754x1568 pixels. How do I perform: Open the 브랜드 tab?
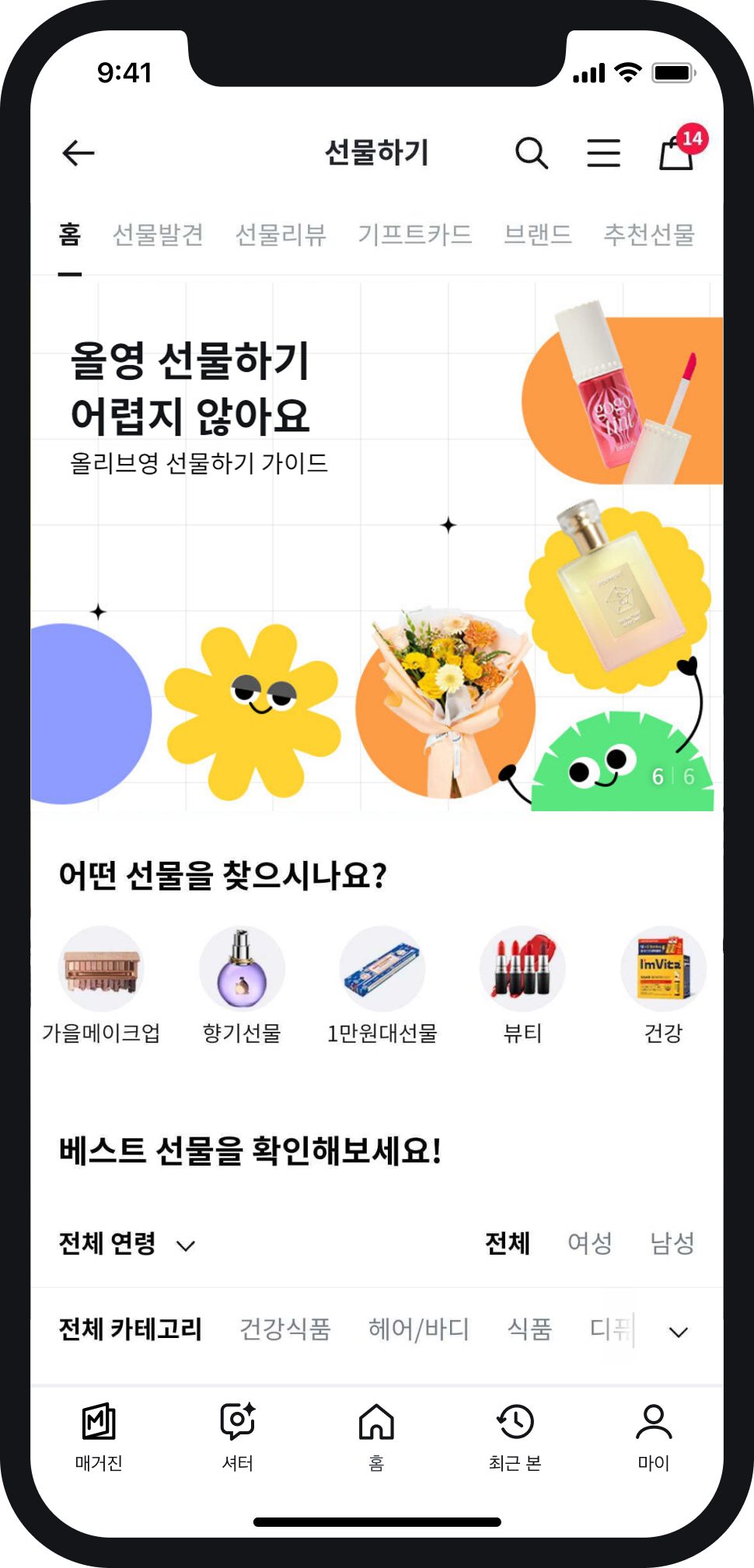tap(536, 235)
